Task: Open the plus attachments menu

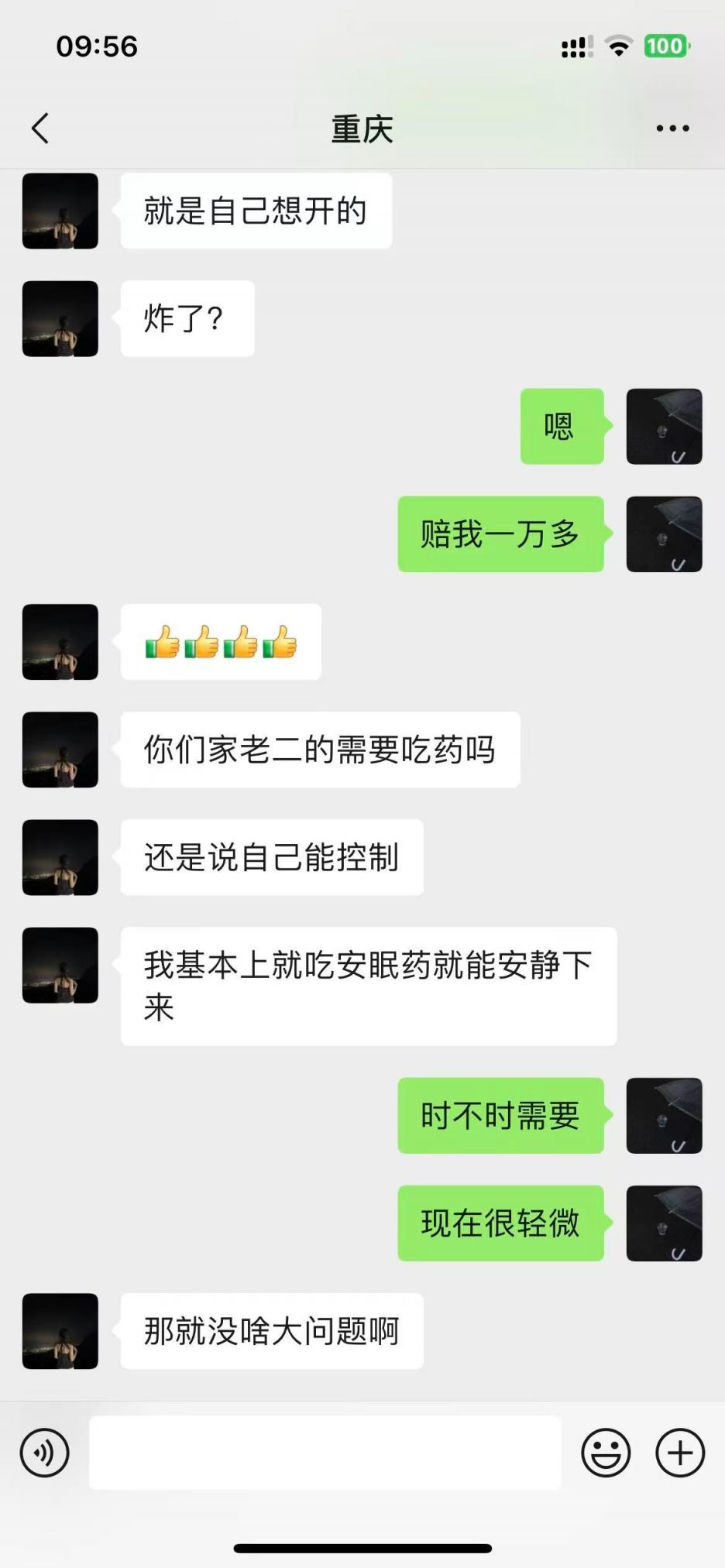Action: [x=680, y=1453]
